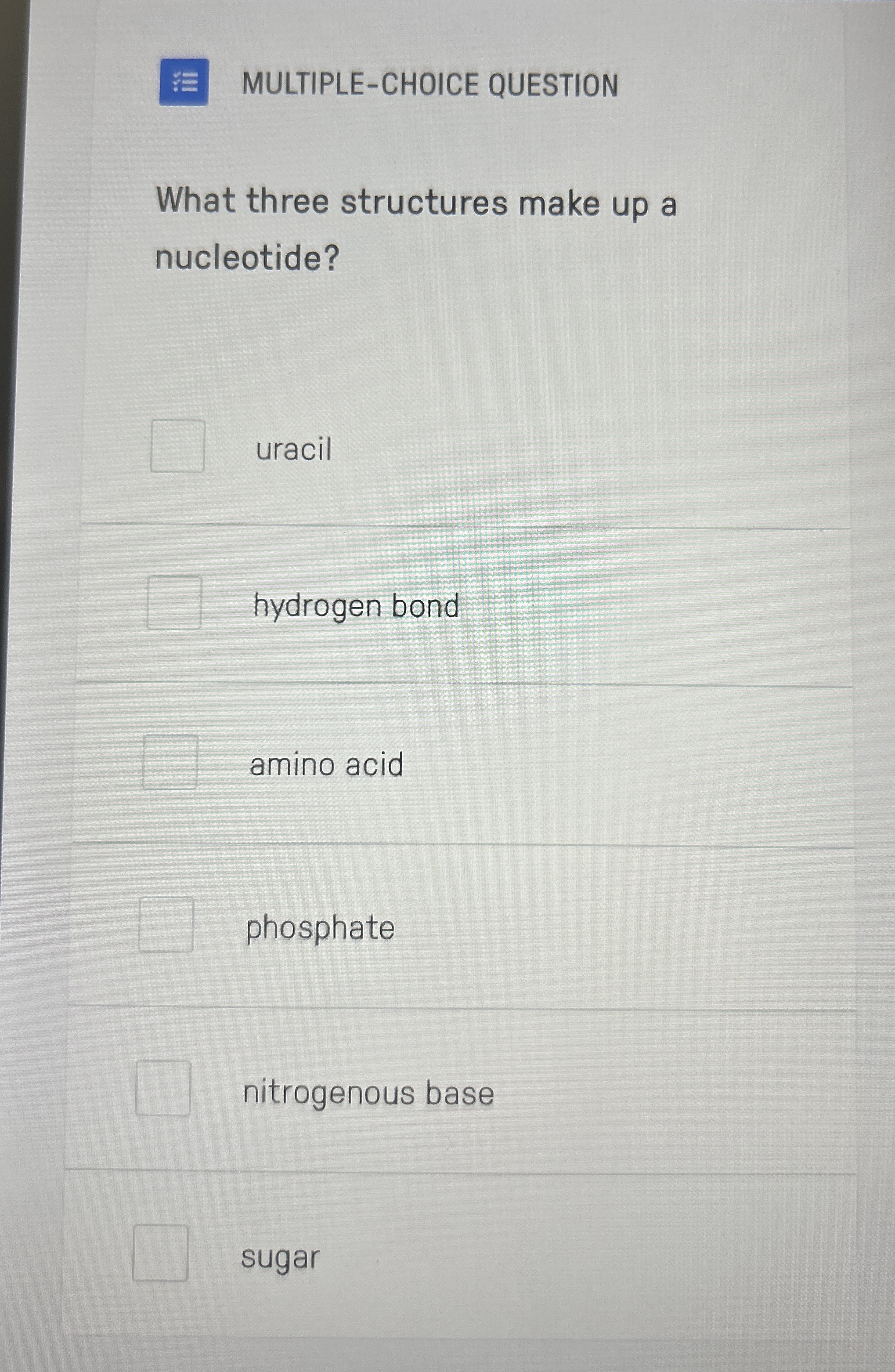The image size is (895, 1372).
Task: Mark phosphate as an answer
Action: coord(166,925)
